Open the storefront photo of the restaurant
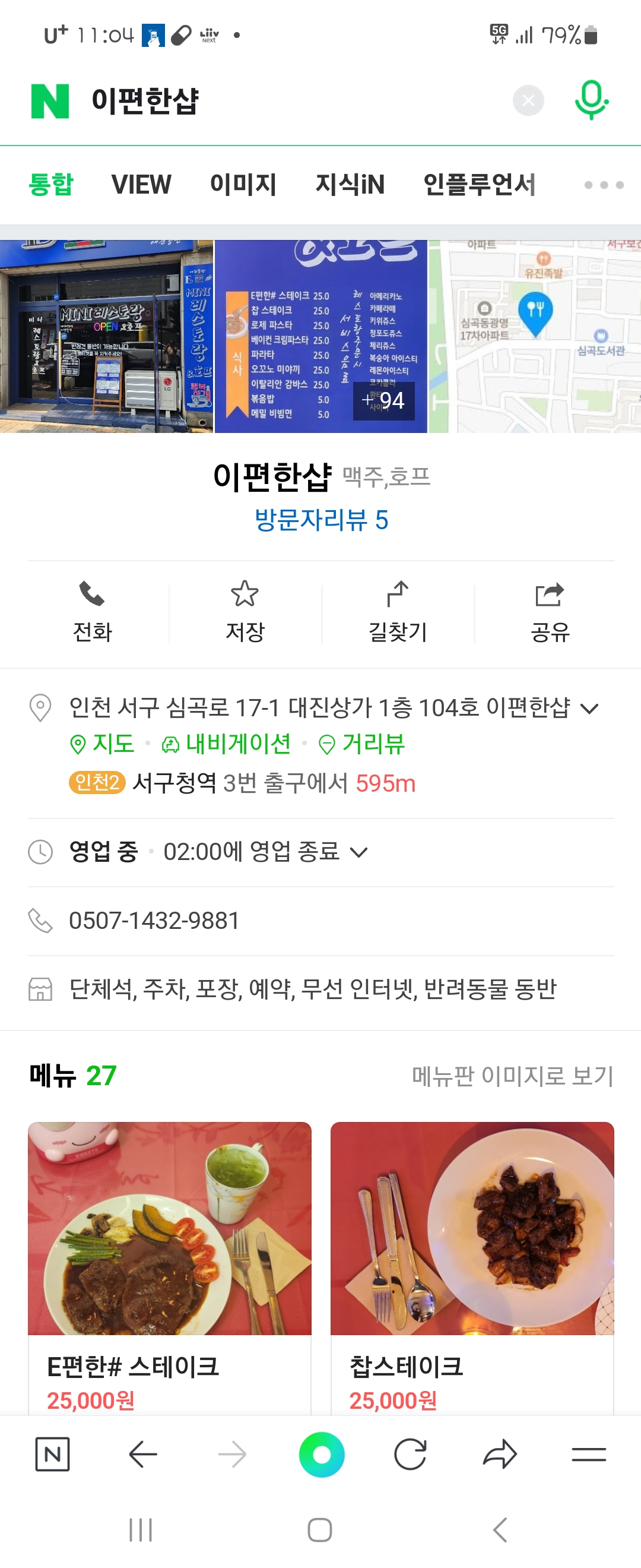This screenshot has width=641, height=1568. tap(106, 337)
